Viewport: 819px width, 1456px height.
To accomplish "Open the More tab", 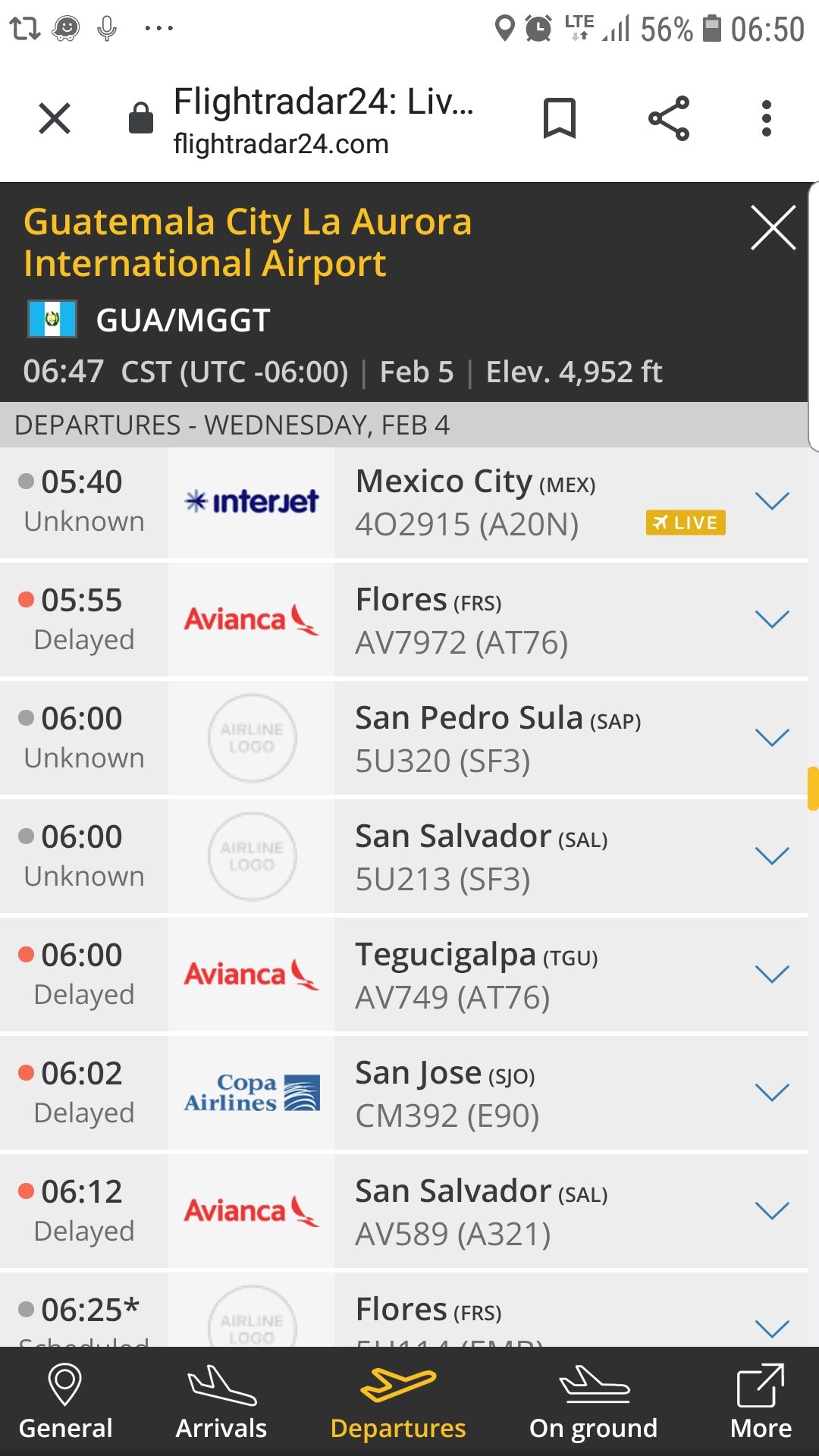I will point(761,1402).
